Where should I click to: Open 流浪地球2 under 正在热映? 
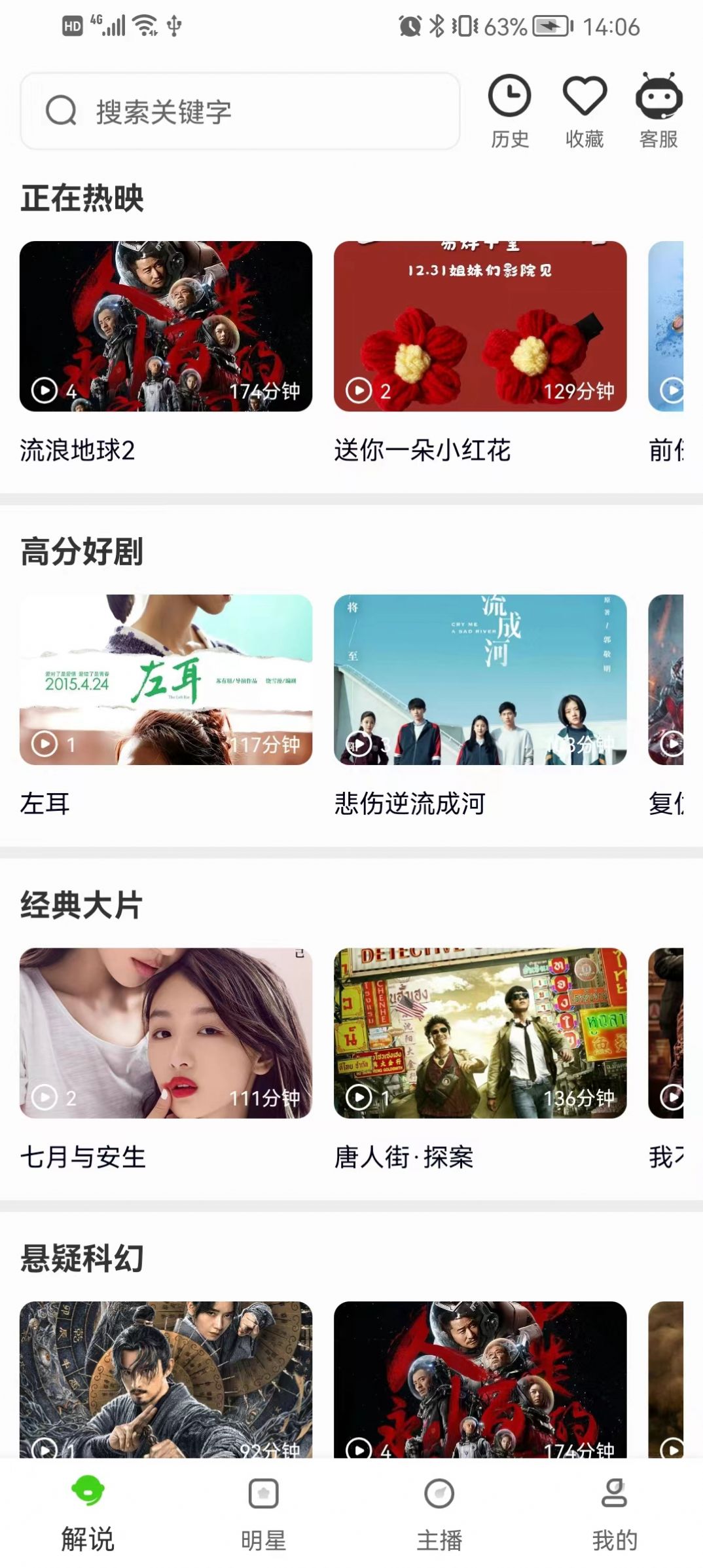tap(166, 326)
